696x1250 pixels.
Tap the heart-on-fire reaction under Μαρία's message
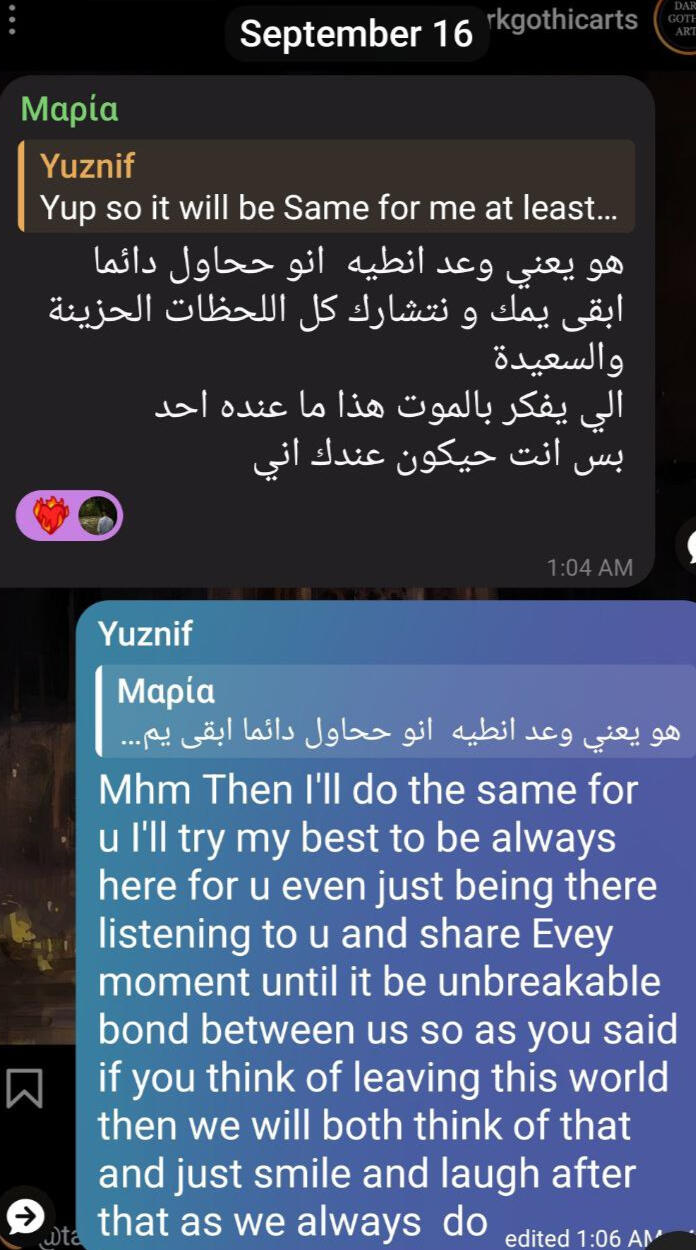[x=52, y=516]
